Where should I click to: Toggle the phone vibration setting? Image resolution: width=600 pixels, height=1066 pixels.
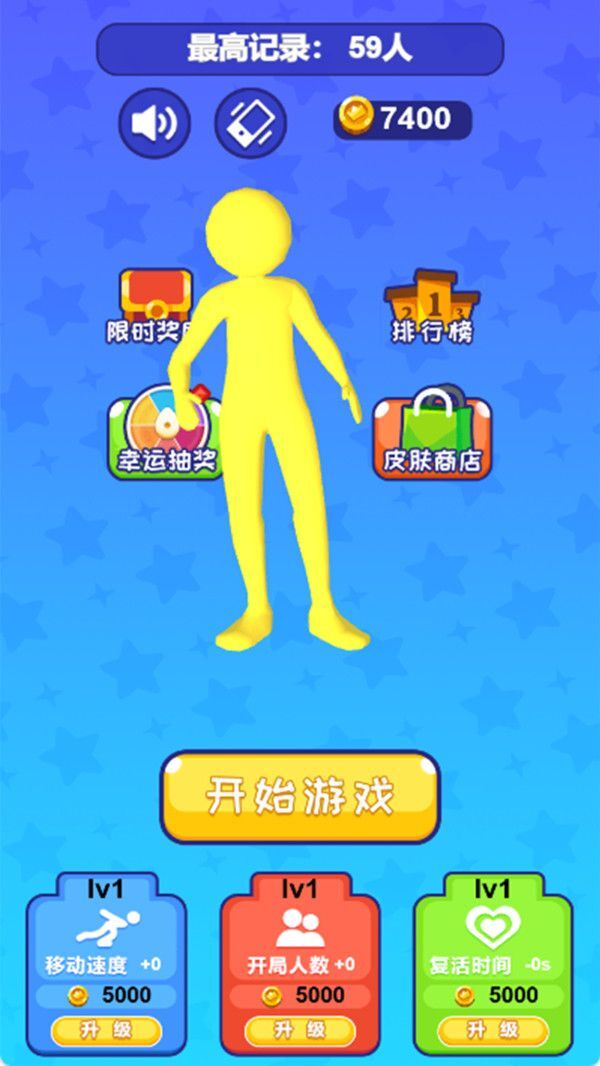coord(250,123)
